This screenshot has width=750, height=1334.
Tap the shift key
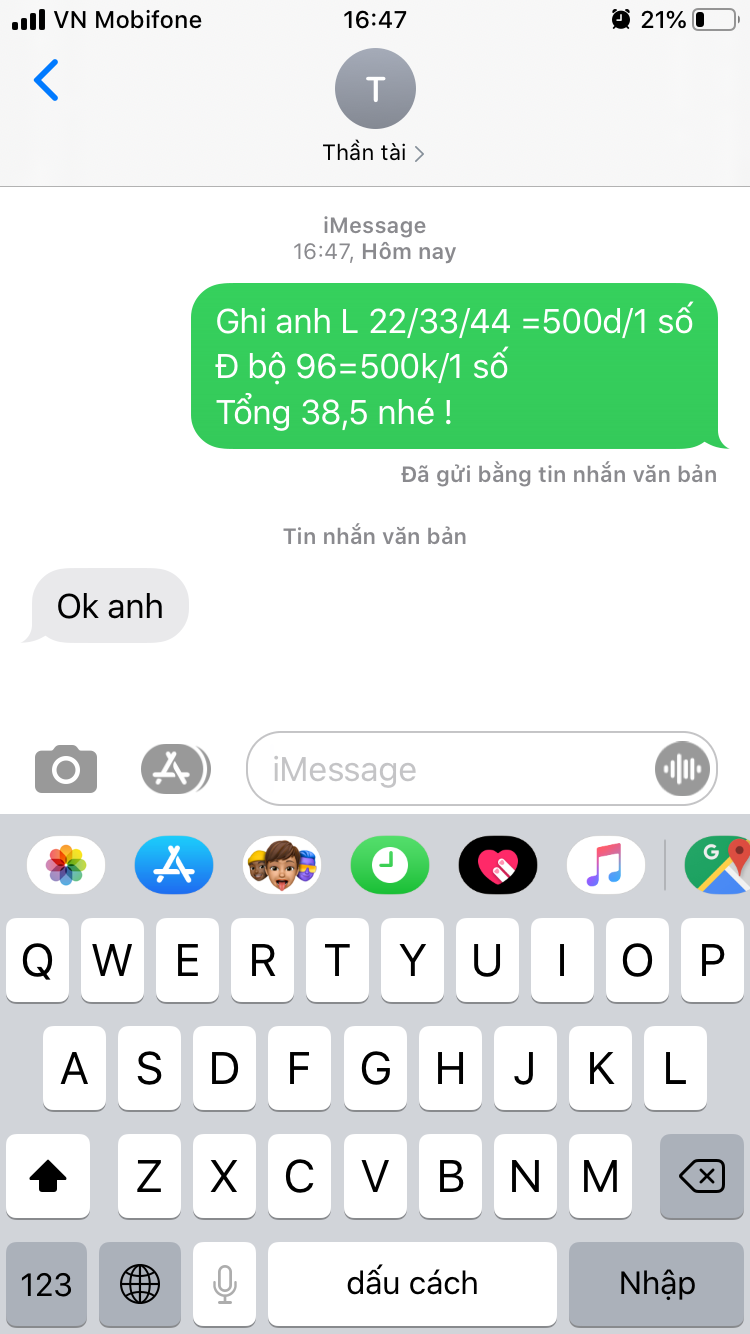48,1176
